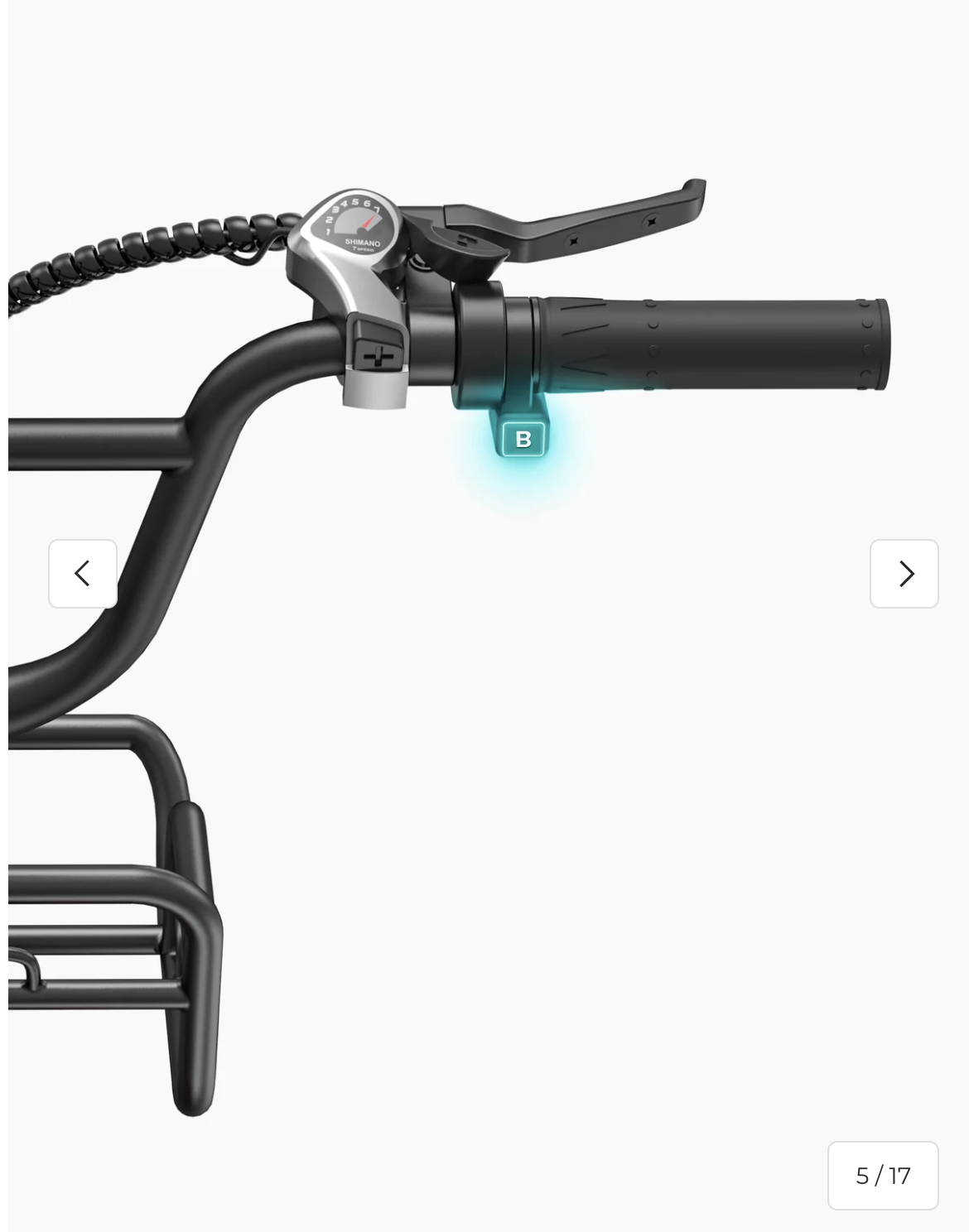Go to the previous product image
The height and width of the screenshot is (1232, 969).
pyautogui.click(x=83, y=574)
